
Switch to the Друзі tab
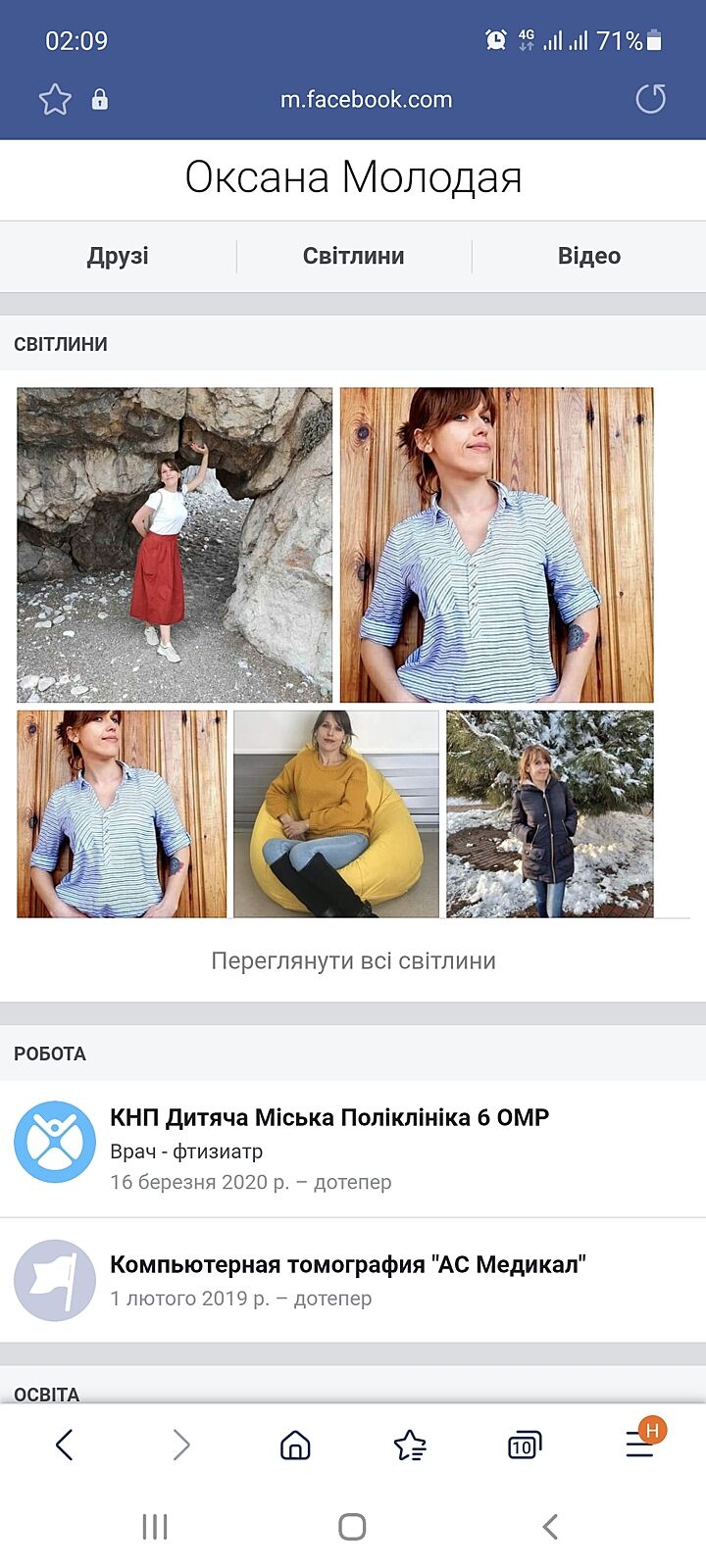118,256
